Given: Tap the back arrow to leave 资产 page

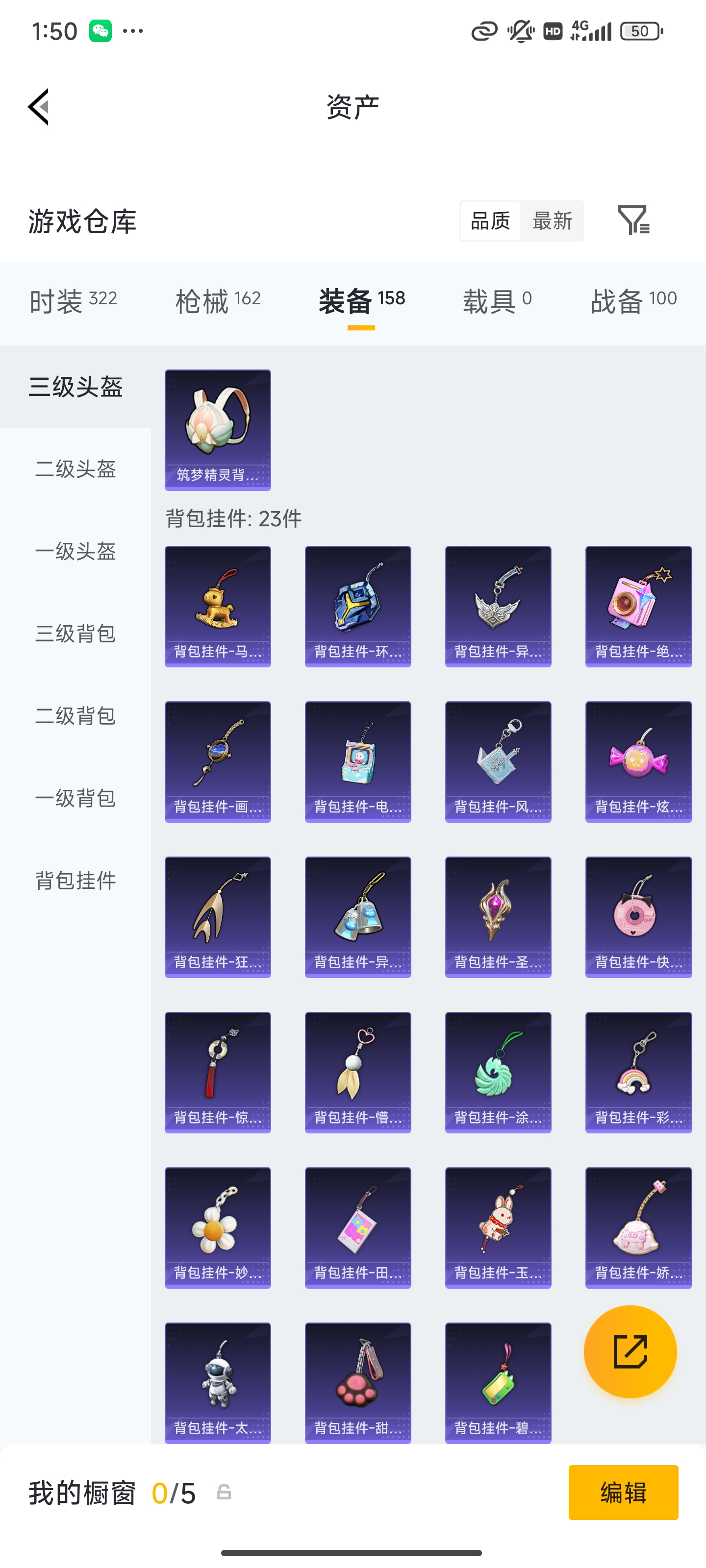Looking at the screenshot, I should 38,106.
